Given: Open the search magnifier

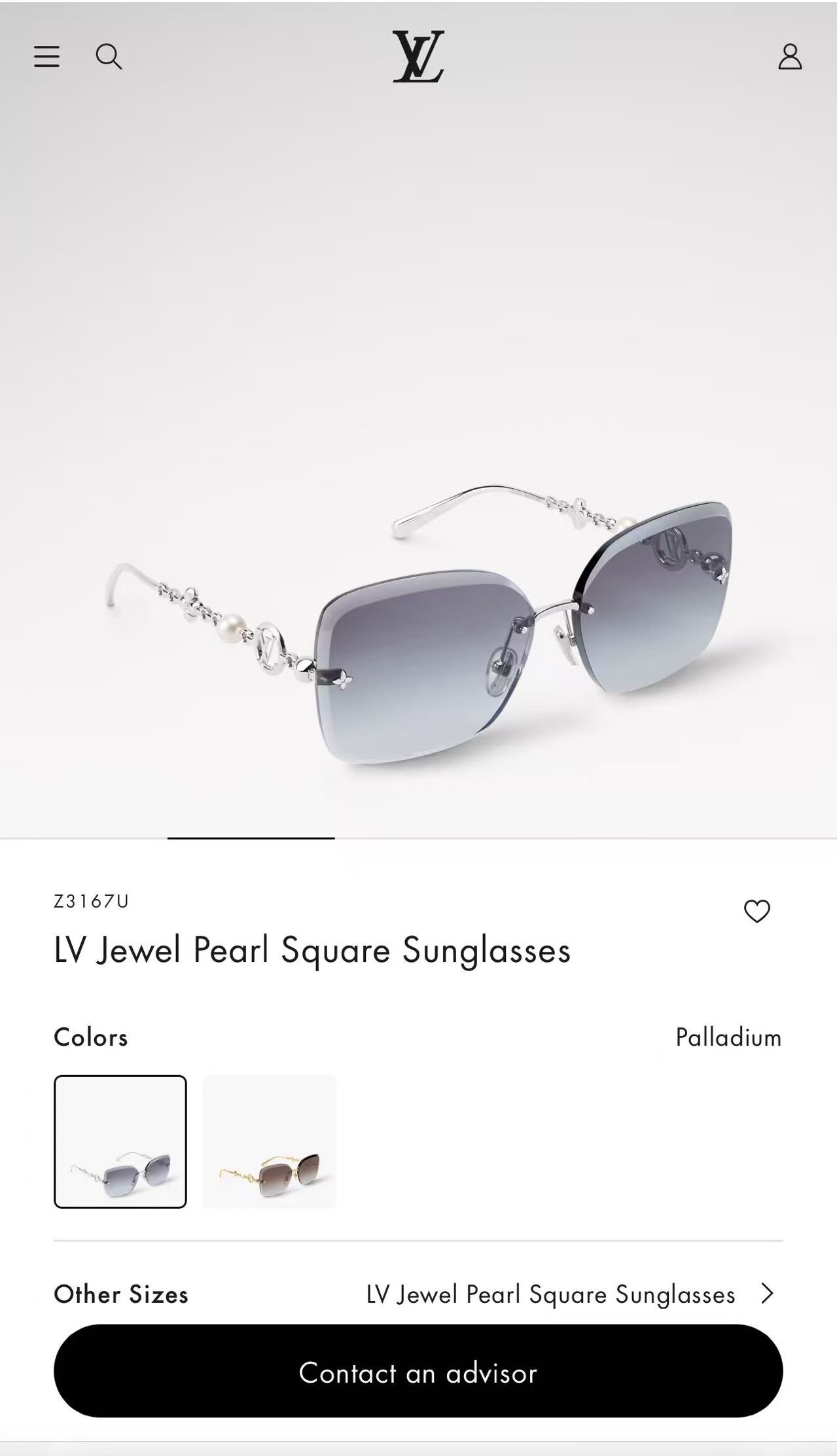Looking at the screenshot, I should [x=109, y=56].
